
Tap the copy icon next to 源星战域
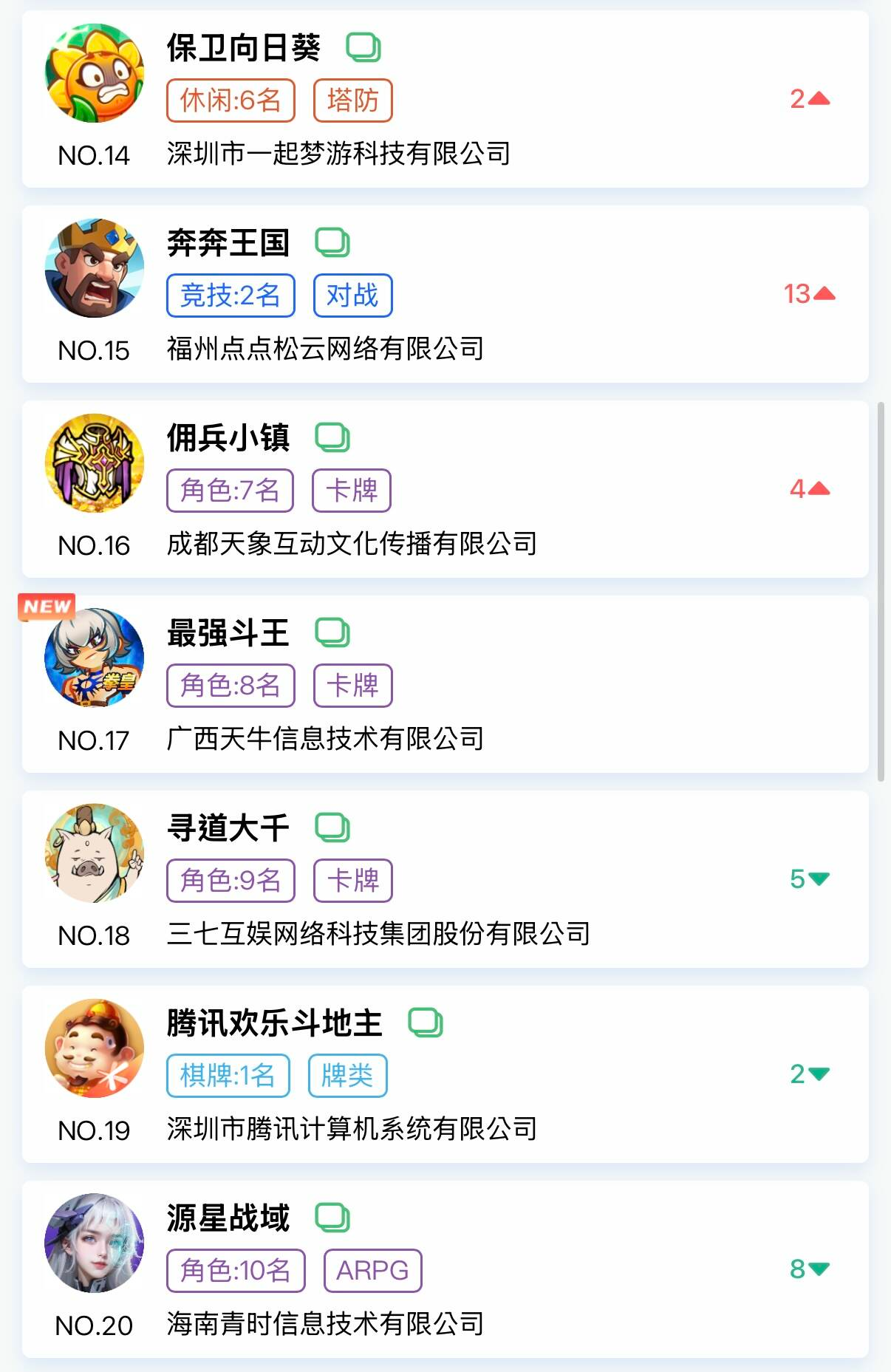332,1218
